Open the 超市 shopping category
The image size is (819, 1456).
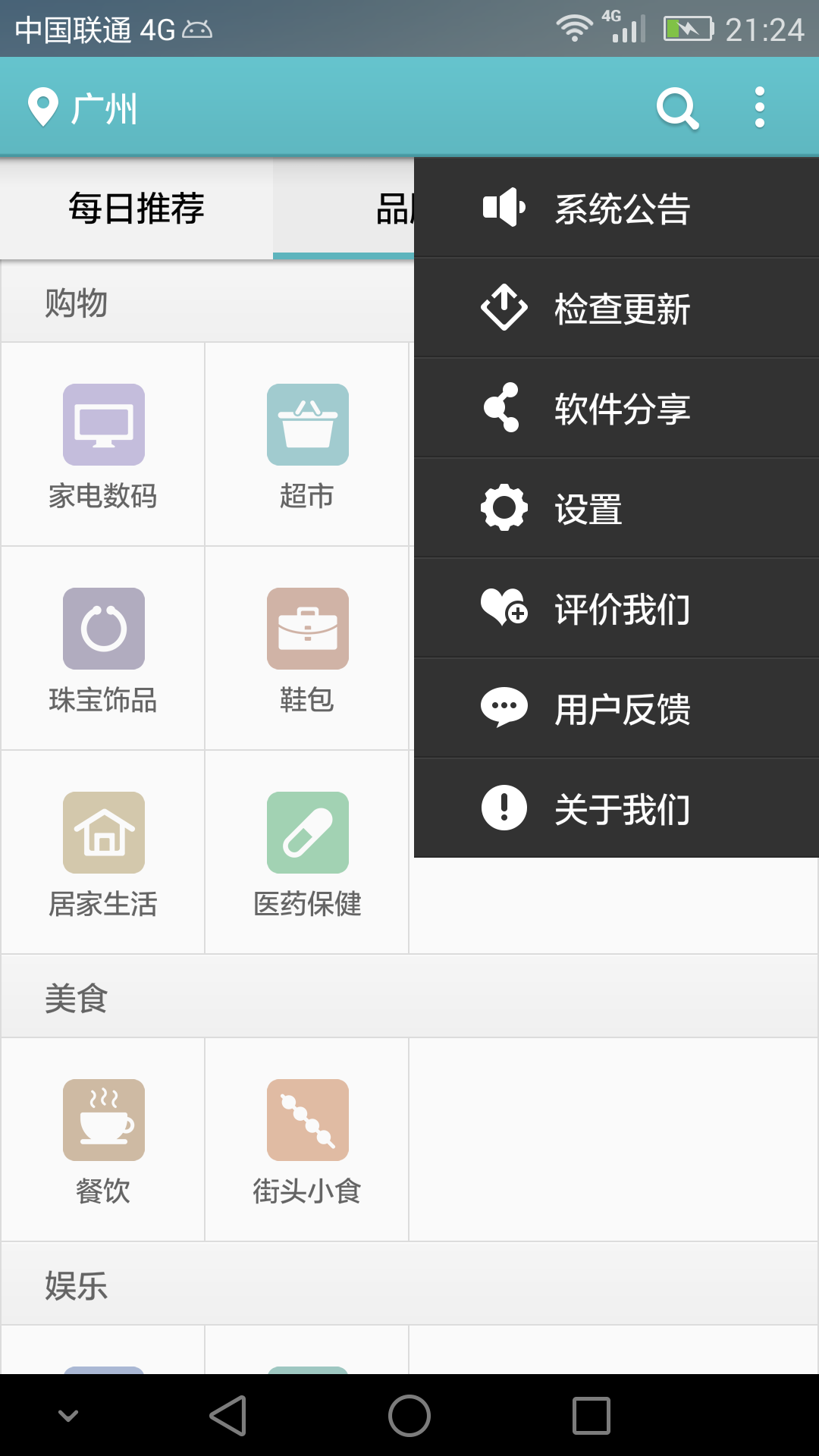pyautogui.click(x=306, y=423)
